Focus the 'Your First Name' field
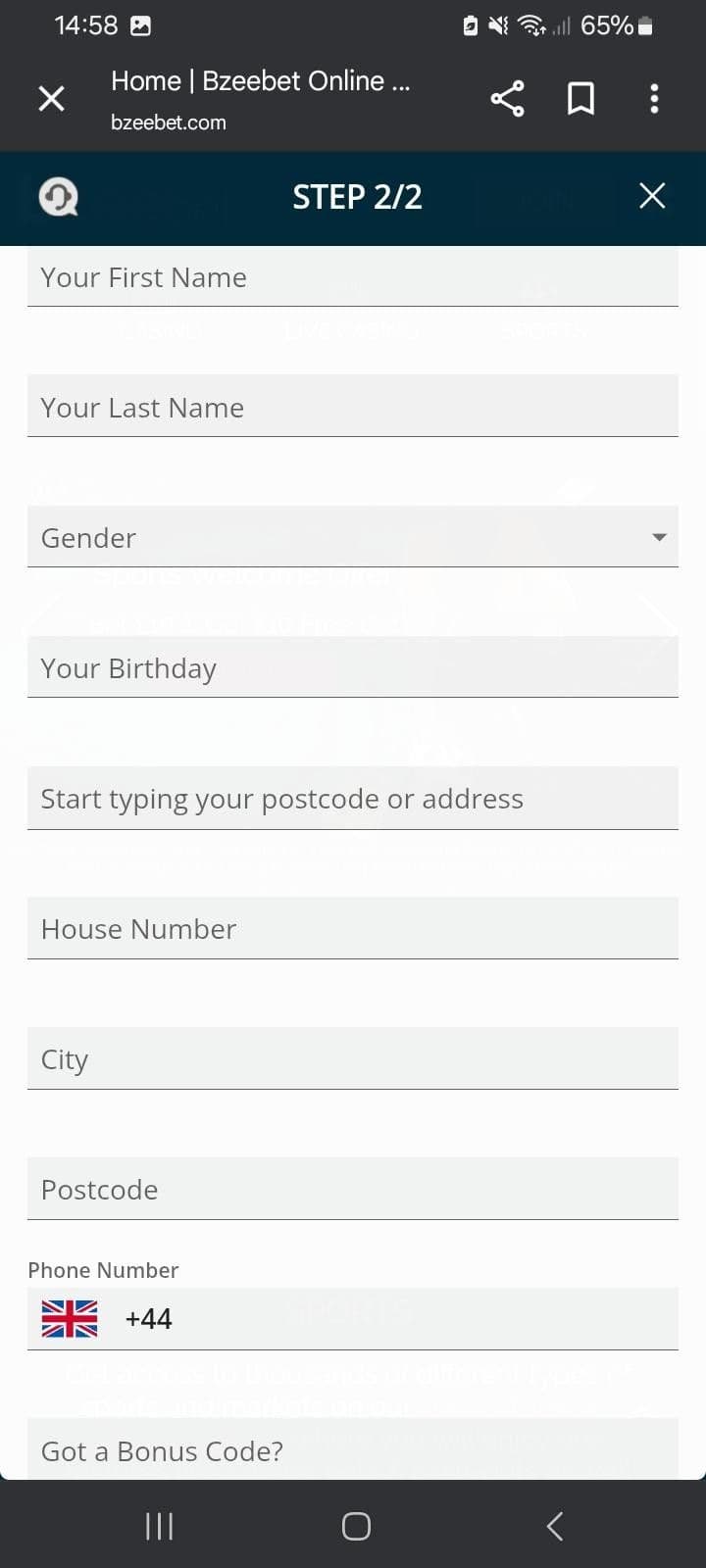Viewport: 706px width, 1568px height. coord(353,276)
